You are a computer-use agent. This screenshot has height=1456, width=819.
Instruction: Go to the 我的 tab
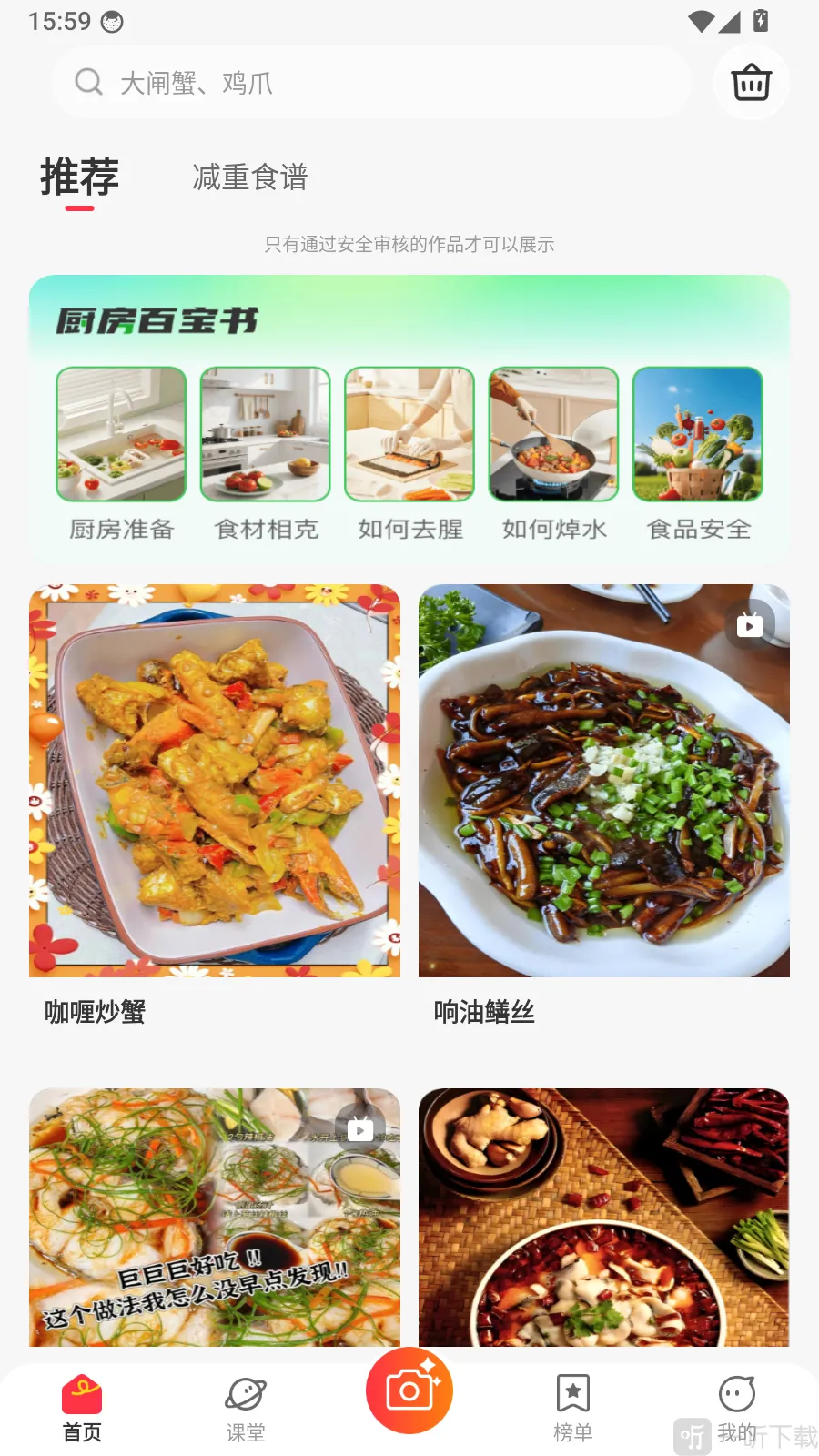point(737,1409)
